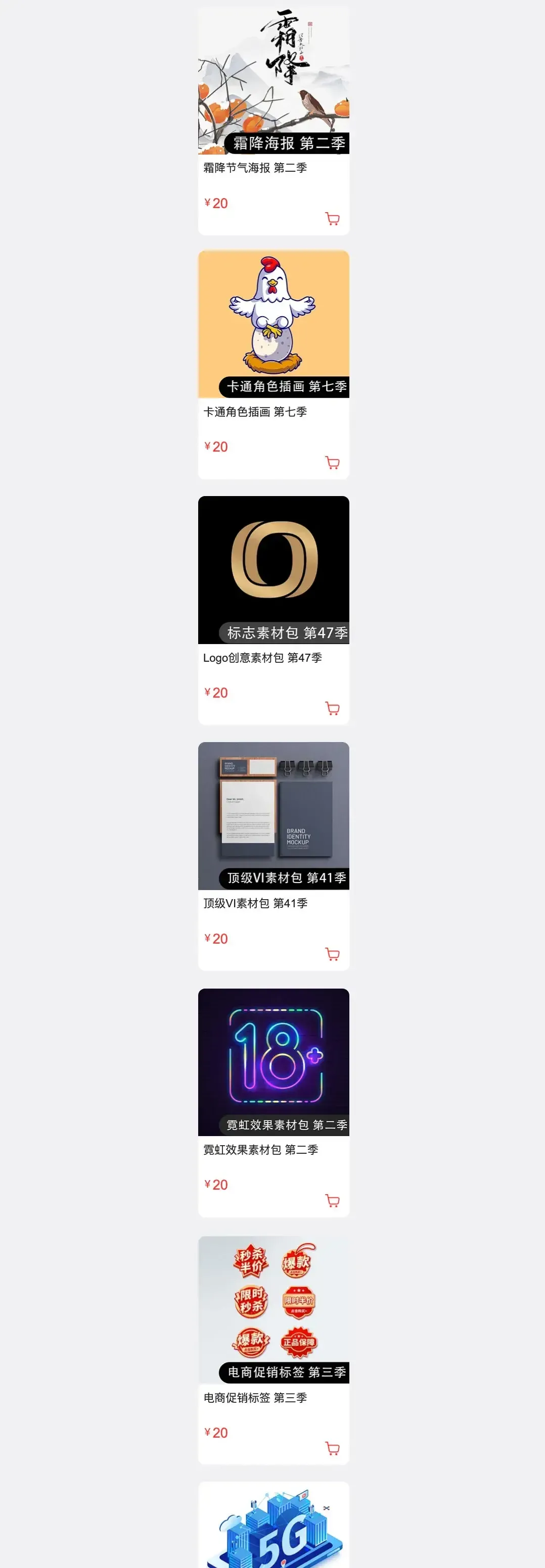Add 顶级VI素材包 第41季 to cart
Viewport: 545px width, 1568px height.
(x=333, y=954)
